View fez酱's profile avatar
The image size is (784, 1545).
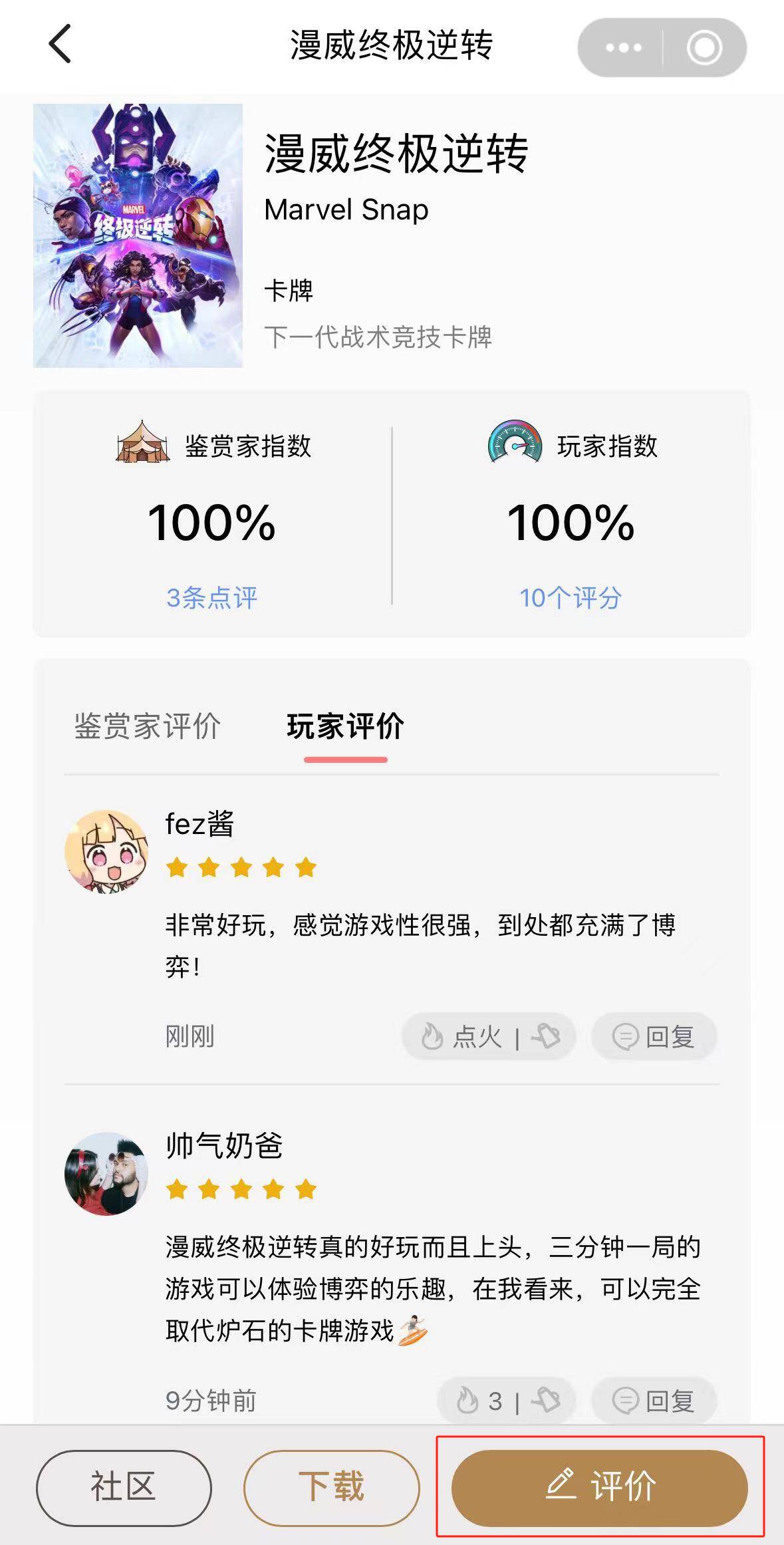(x=106, y=851)
